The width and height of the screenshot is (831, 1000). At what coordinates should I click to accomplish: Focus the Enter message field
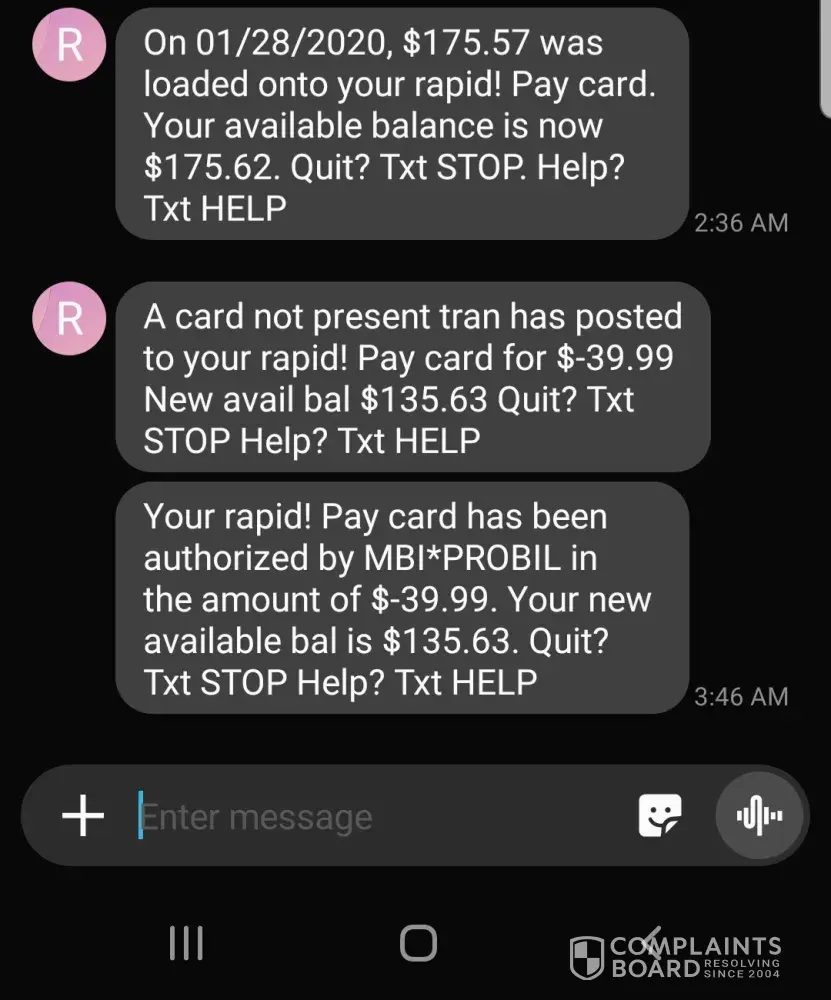tap(380, 817)
